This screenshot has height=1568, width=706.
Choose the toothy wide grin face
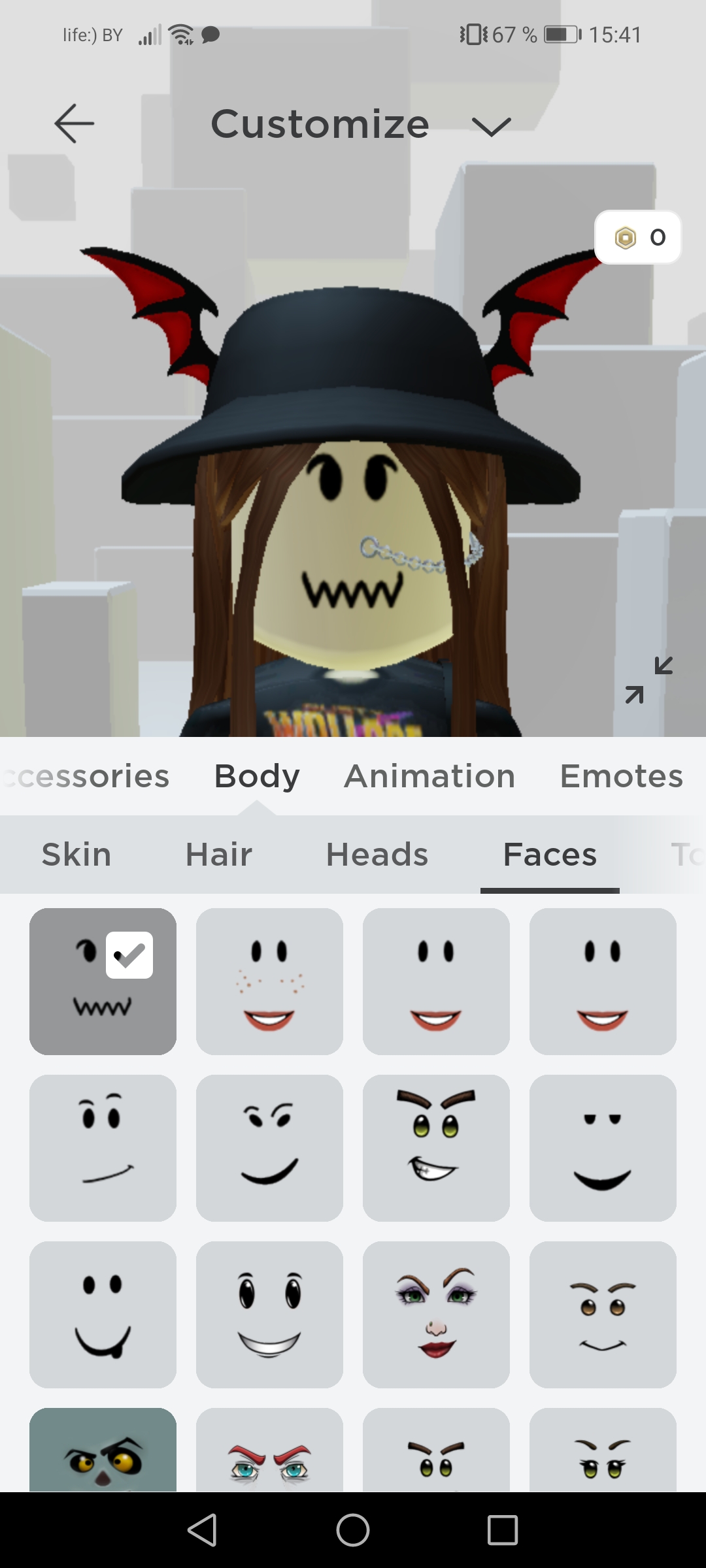click(269, 1315)
